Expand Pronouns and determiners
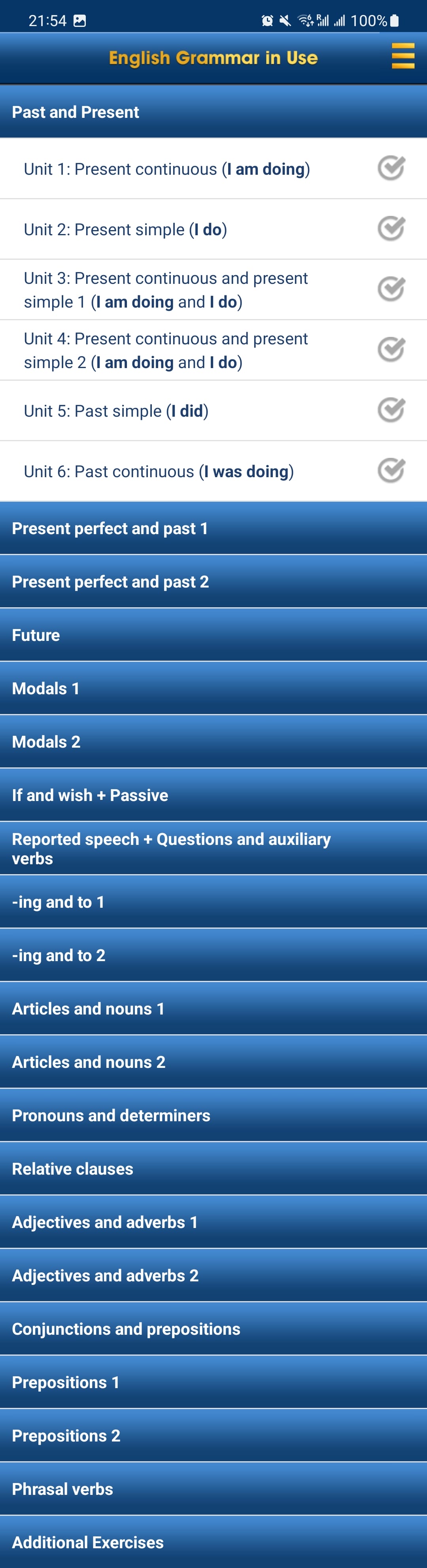427x1568 pixels. pyautogui.click(x=213, y=1115)
